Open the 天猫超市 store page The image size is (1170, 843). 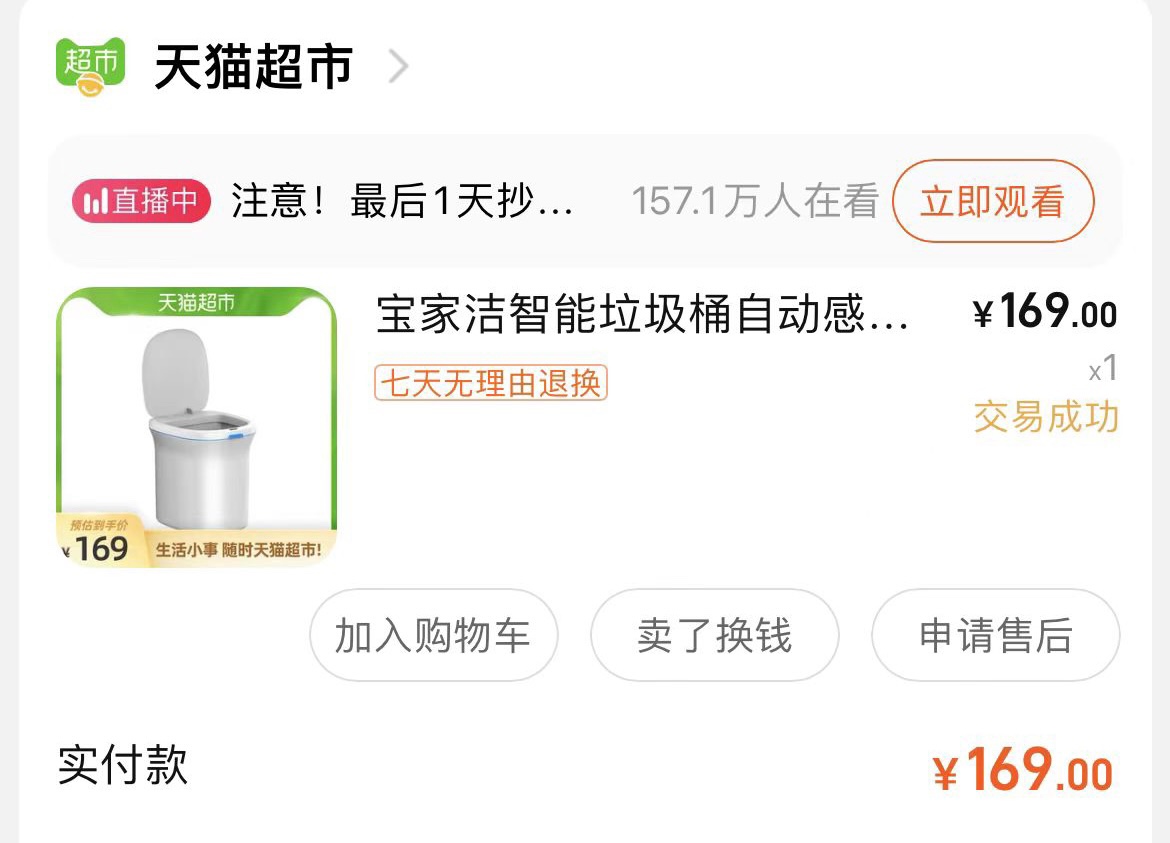click(253, 67)
